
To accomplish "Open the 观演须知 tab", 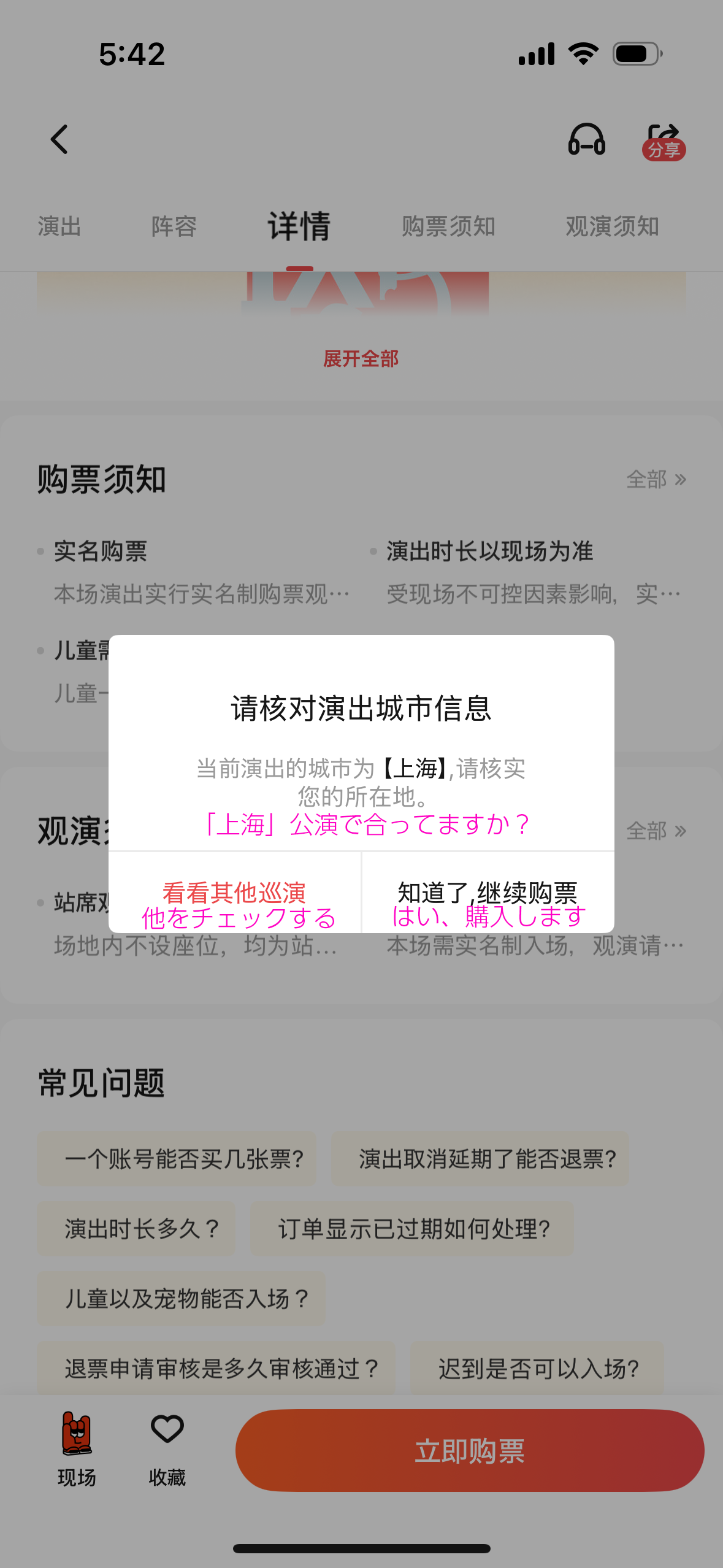I will 612,226.
